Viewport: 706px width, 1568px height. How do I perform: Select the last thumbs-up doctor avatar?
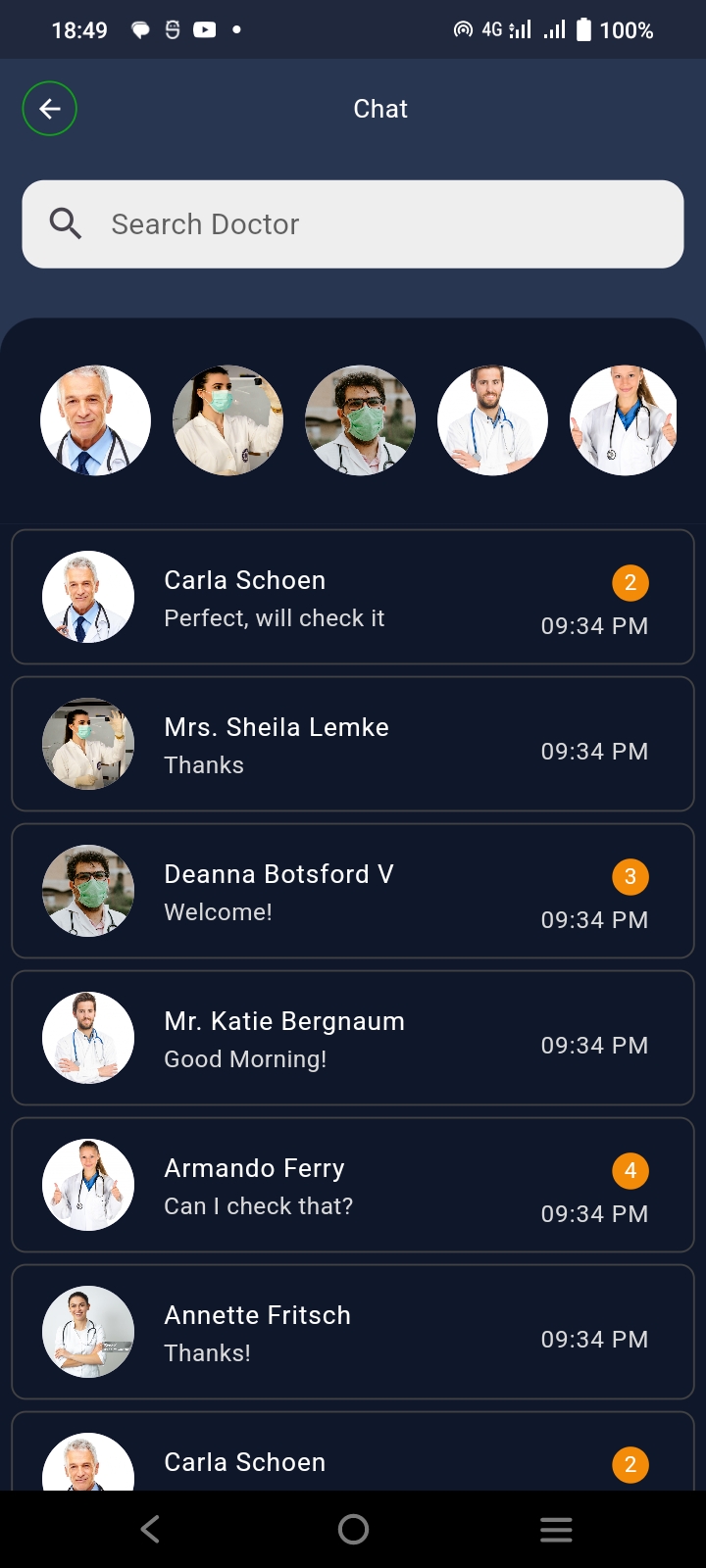point(624,419)
